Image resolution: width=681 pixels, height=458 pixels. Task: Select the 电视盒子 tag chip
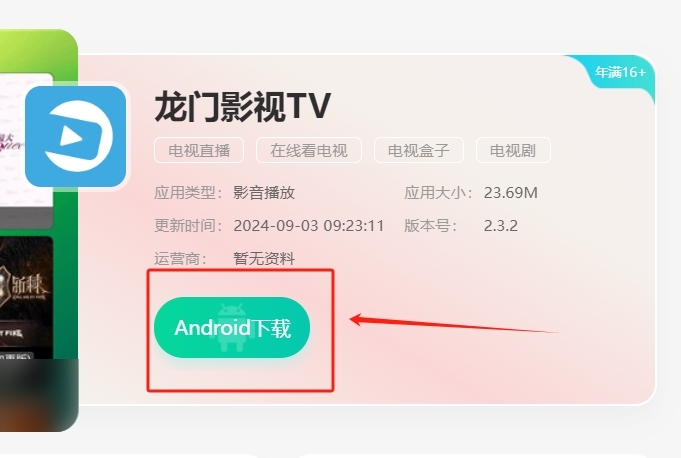418,151
